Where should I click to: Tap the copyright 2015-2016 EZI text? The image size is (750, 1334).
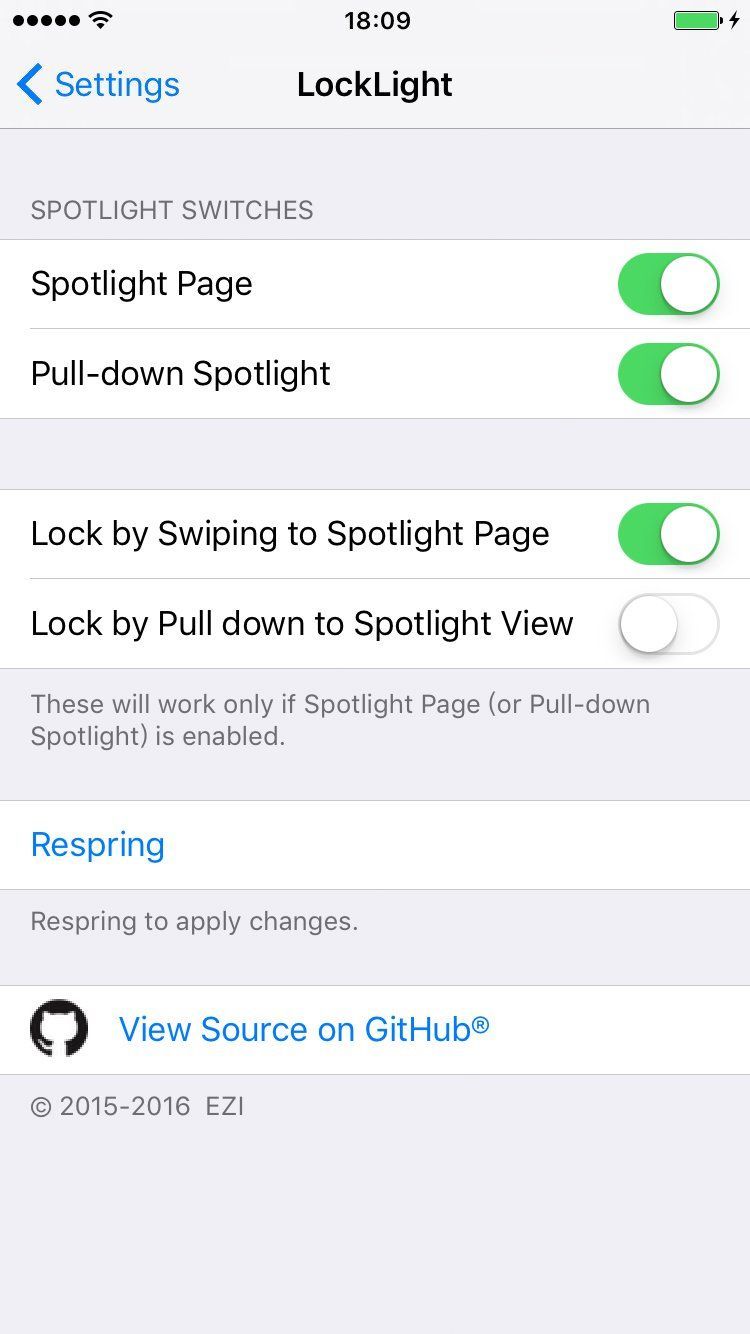click(x=137, y=1106)
